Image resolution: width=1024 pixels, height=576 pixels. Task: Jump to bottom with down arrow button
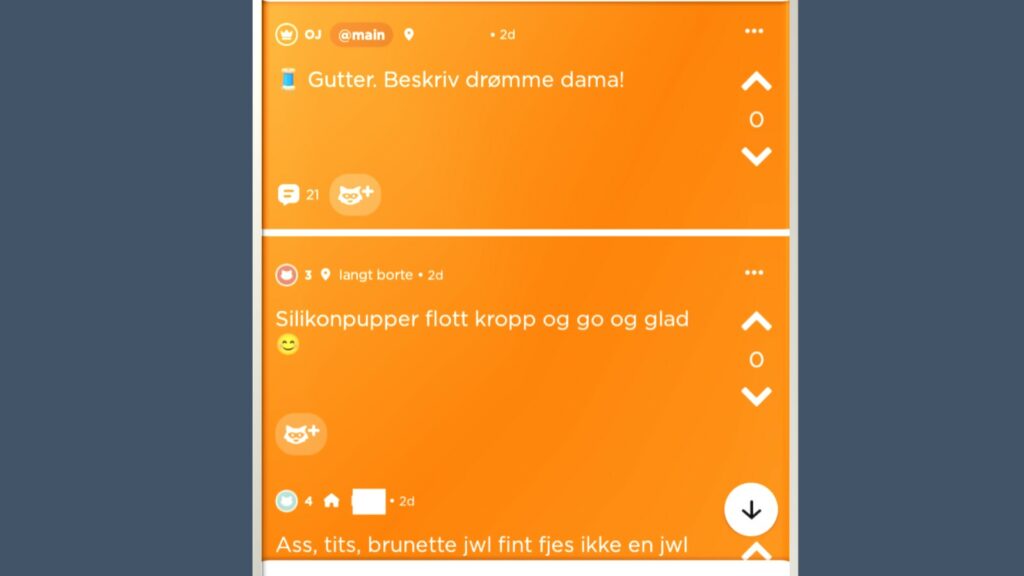[x=751, y=510]
